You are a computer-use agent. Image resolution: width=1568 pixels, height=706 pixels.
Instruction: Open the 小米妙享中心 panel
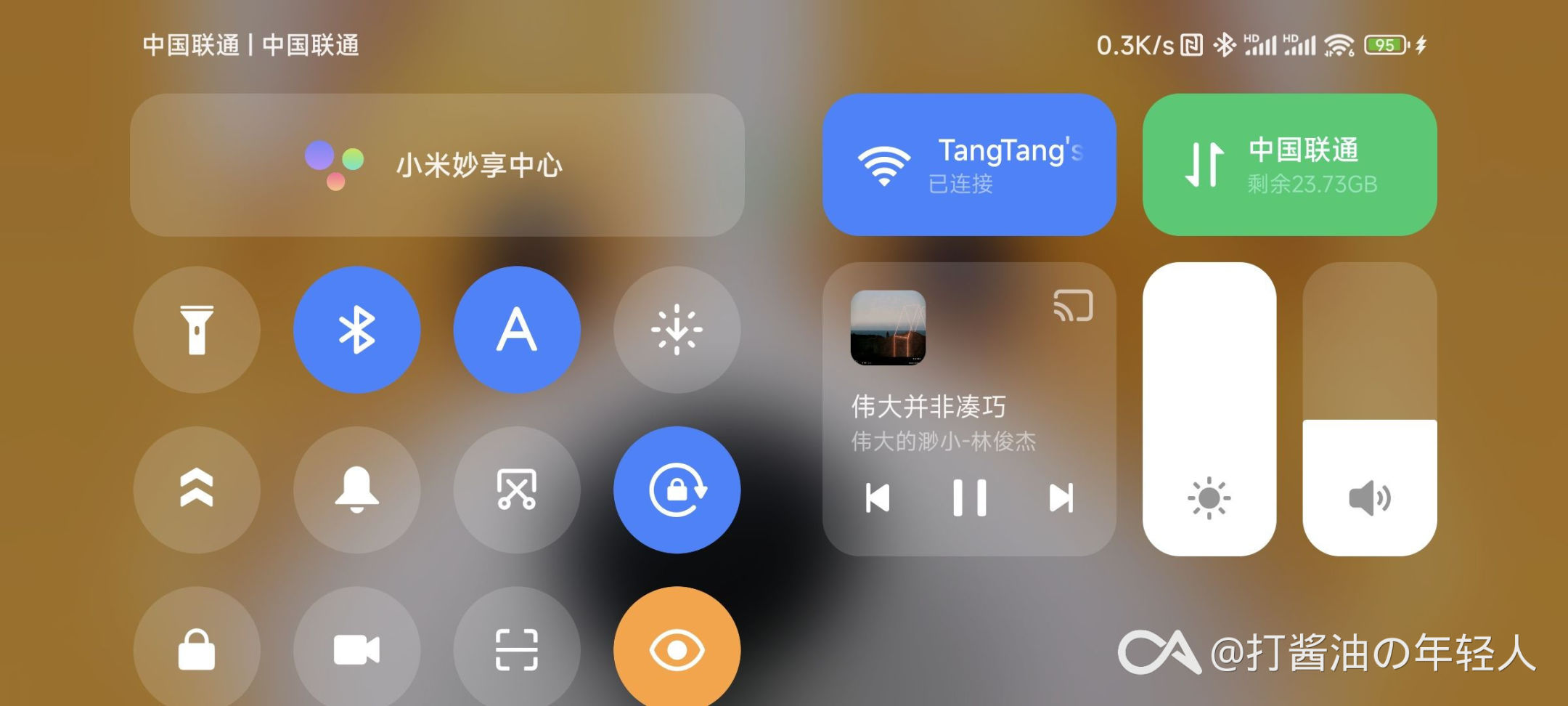point(437,165)
